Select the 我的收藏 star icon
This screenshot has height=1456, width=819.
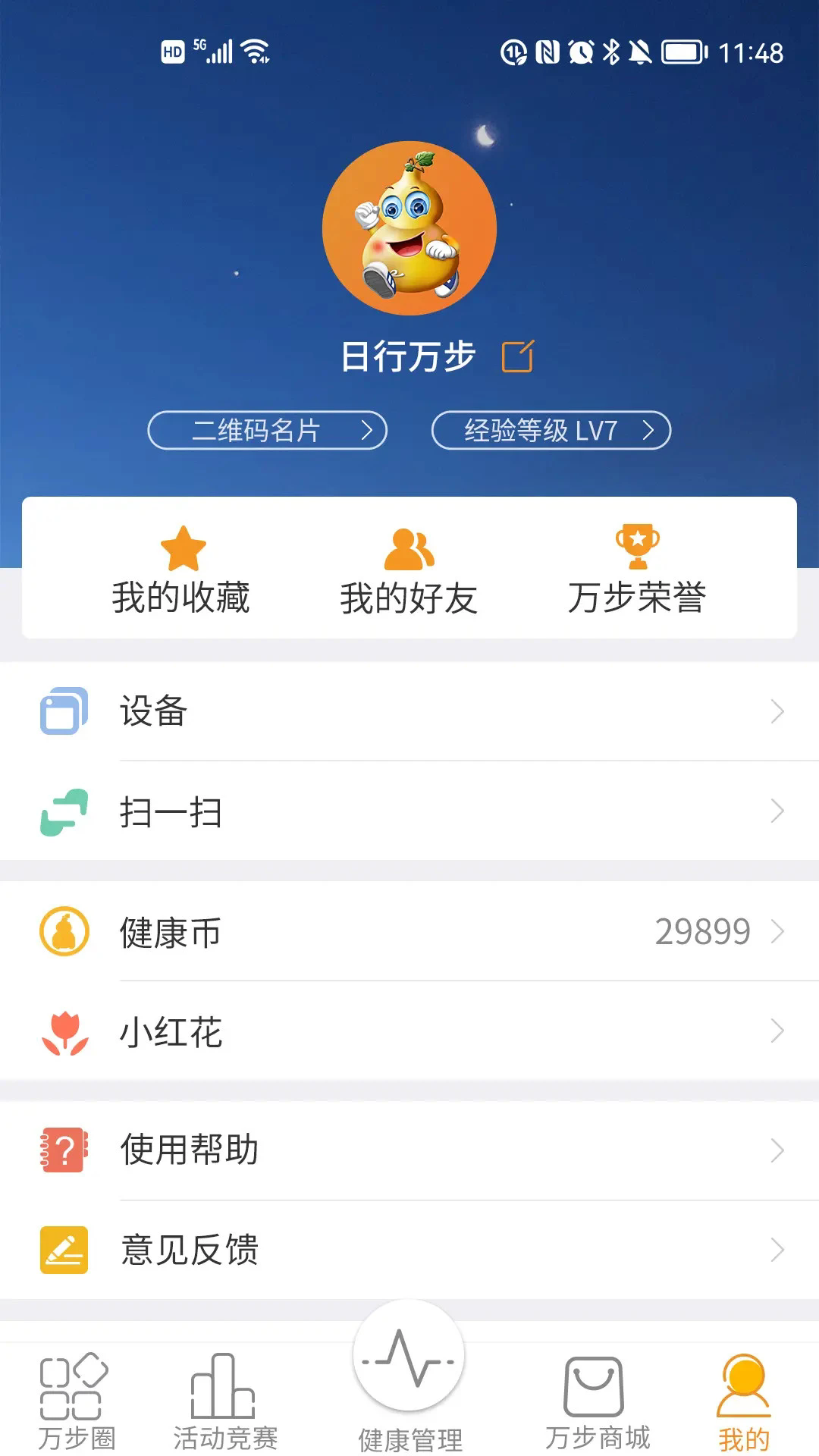[182, 550]
